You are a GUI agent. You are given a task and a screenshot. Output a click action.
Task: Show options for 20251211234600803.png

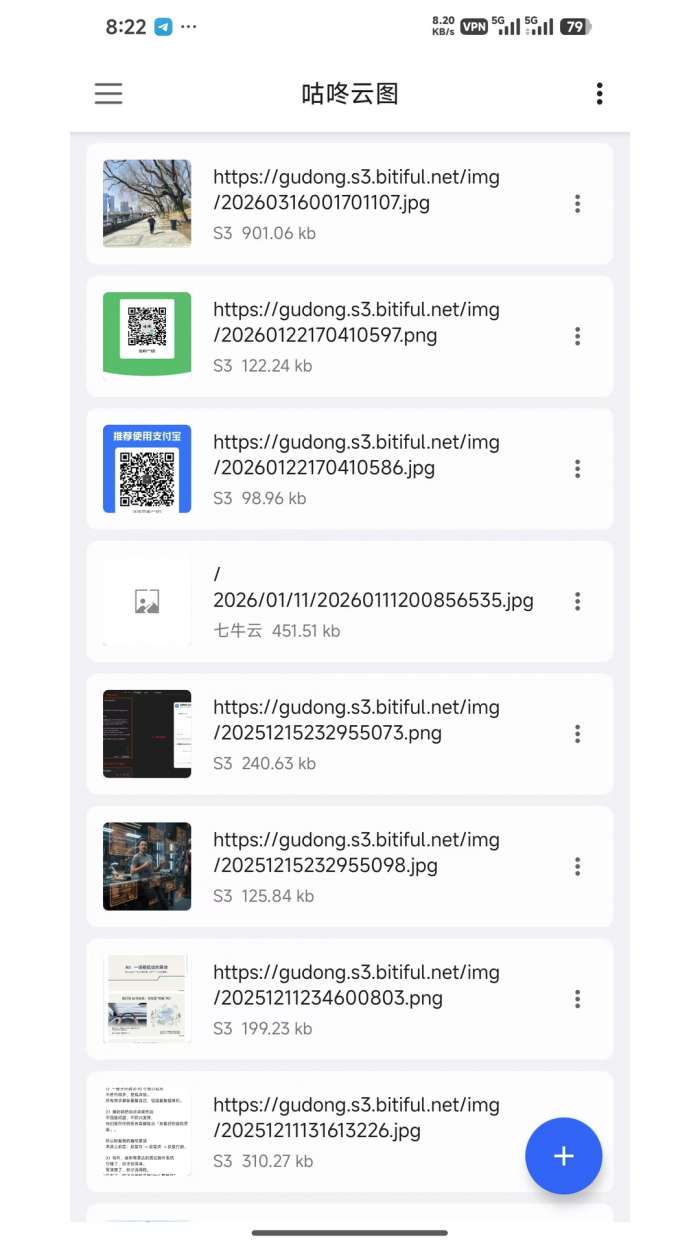(578, 999)
